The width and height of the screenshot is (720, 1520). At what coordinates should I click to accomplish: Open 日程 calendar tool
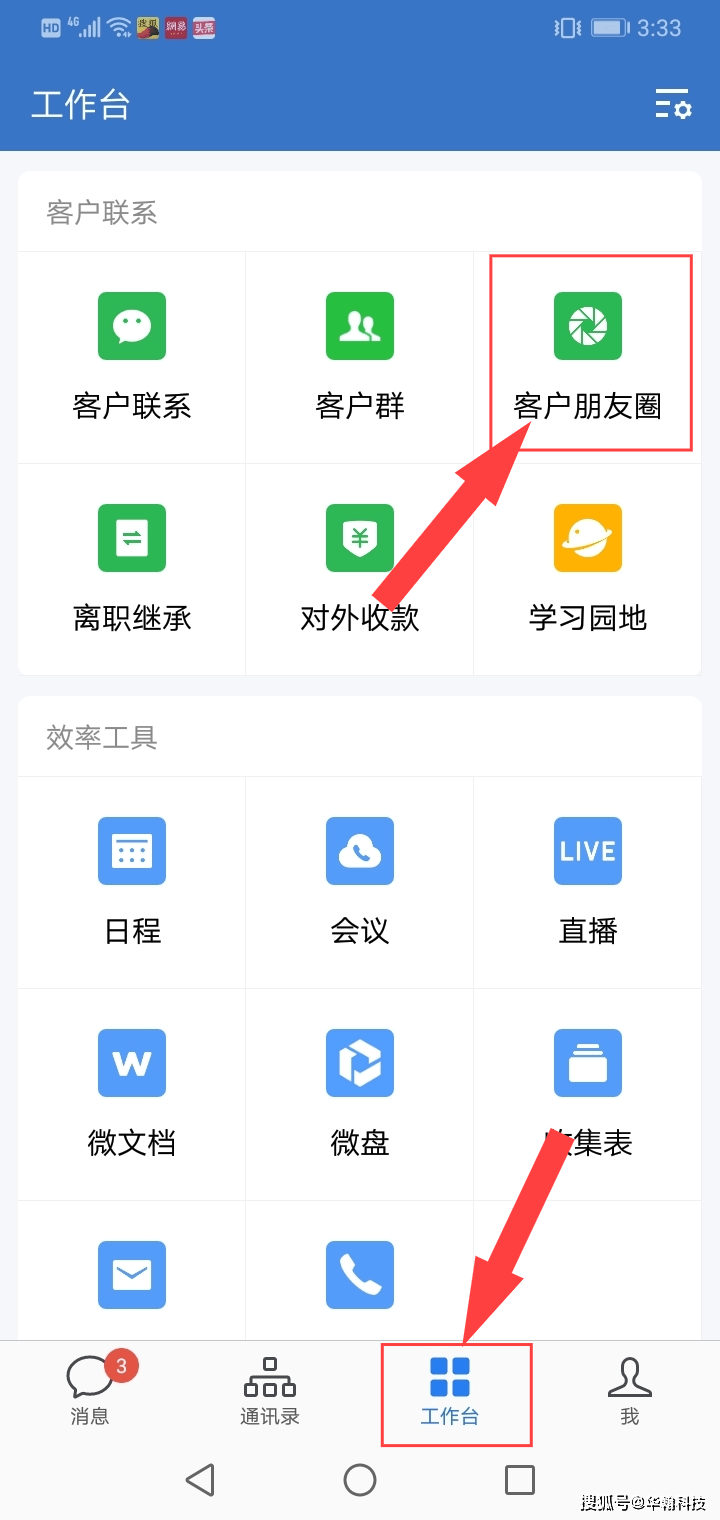pos(132,880)
